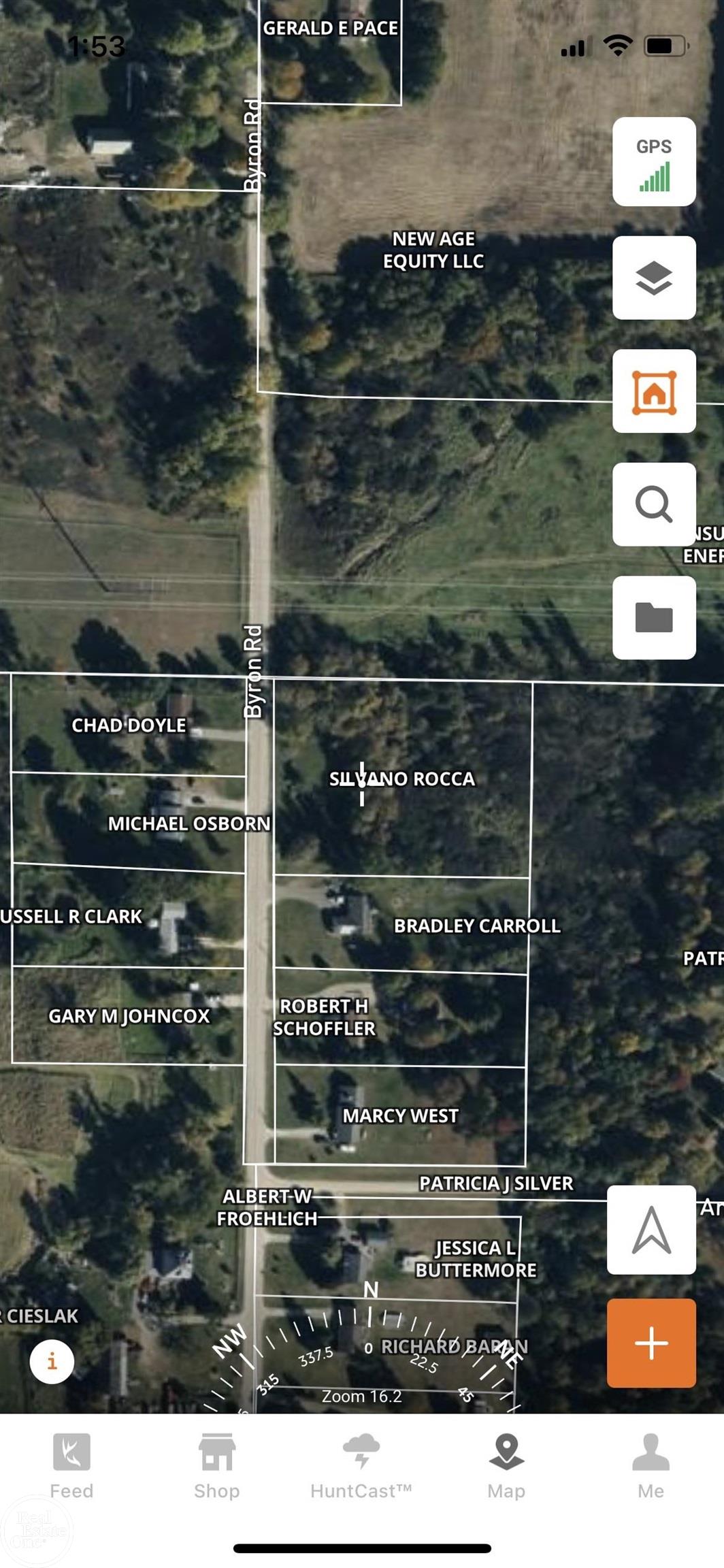The height and width of the screenshot is (1568, 724).
Task: Open the info button
Action: pos(52,1361)
